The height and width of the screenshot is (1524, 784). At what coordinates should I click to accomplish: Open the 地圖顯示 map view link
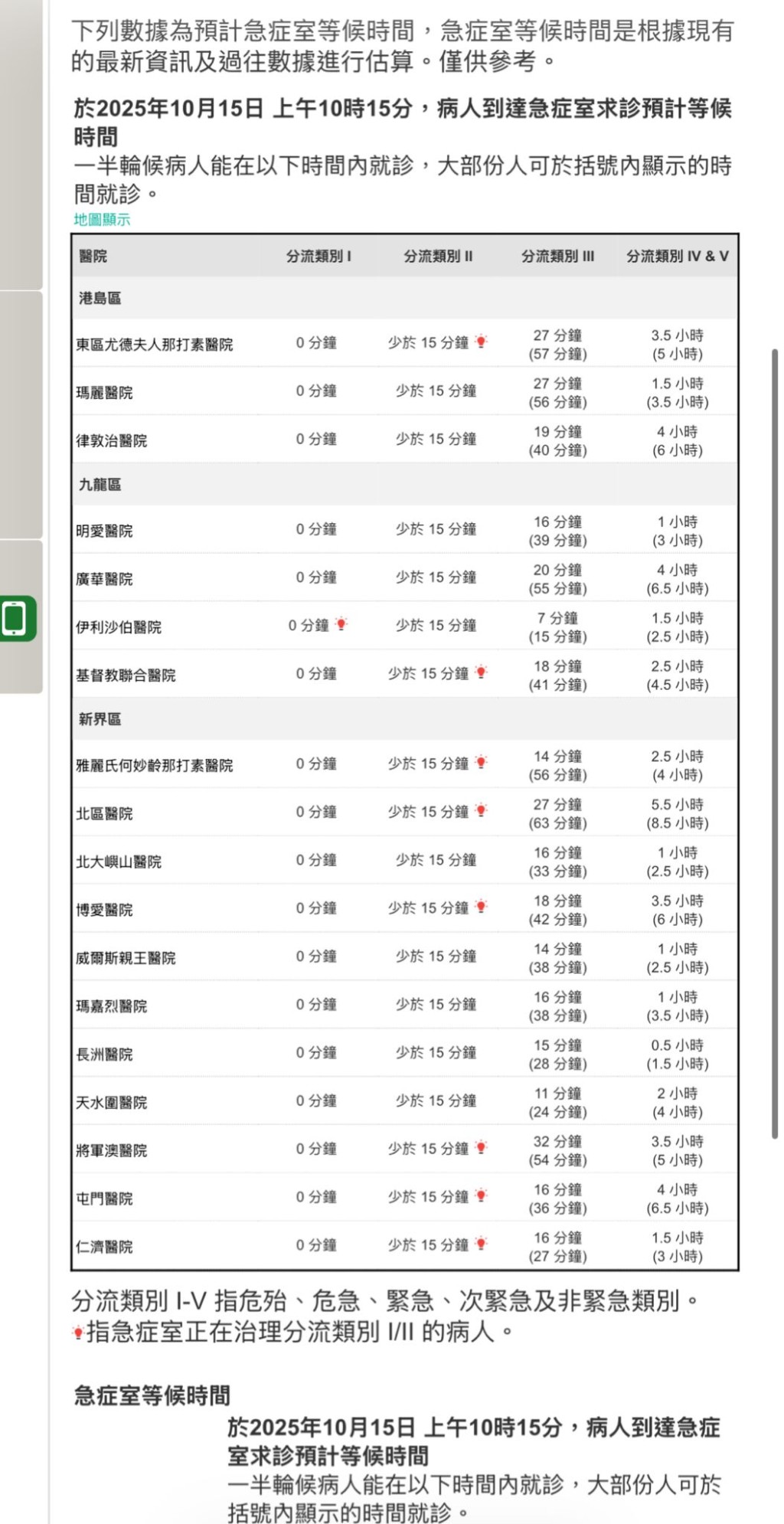102,220
